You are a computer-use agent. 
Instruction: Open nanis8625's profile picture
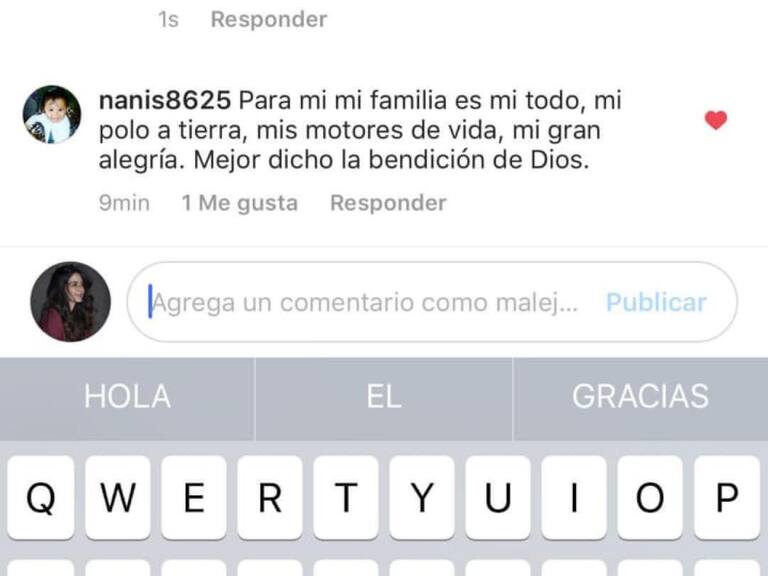click(52, 114)
